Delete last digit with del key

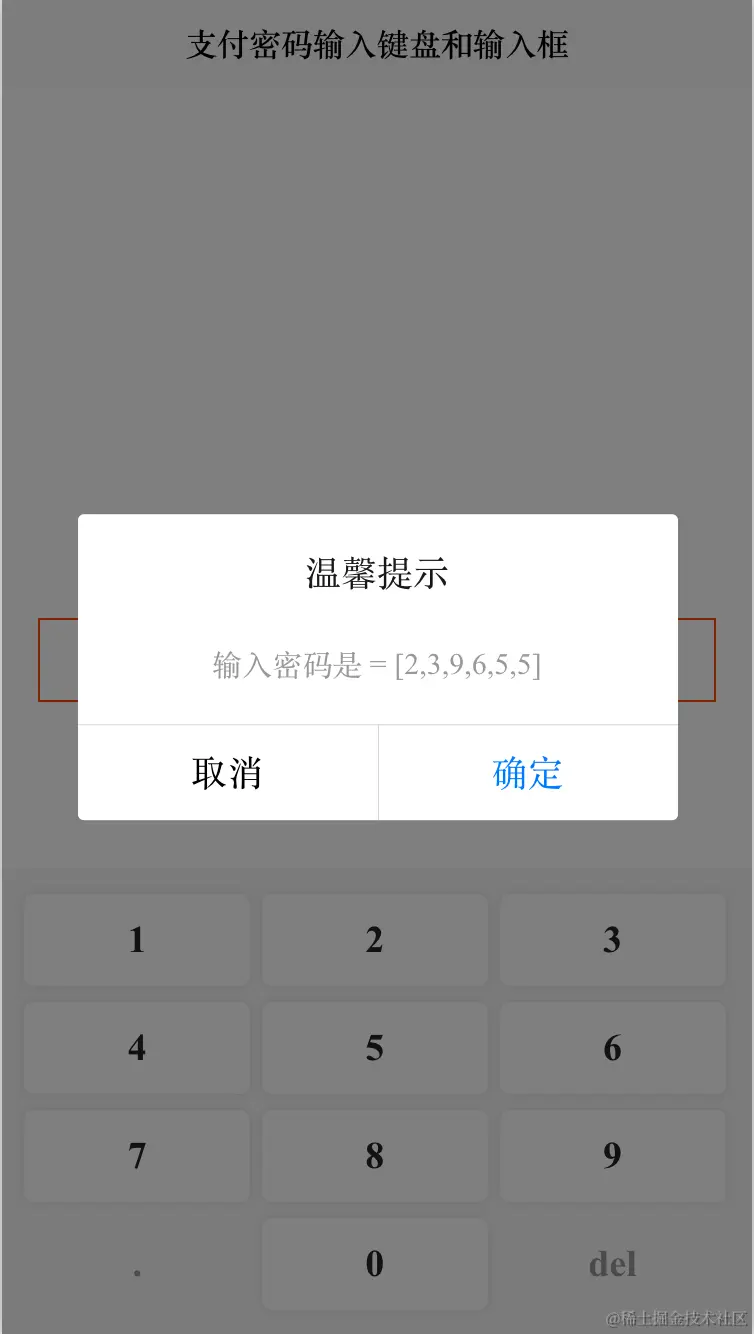pos(612,1264)
